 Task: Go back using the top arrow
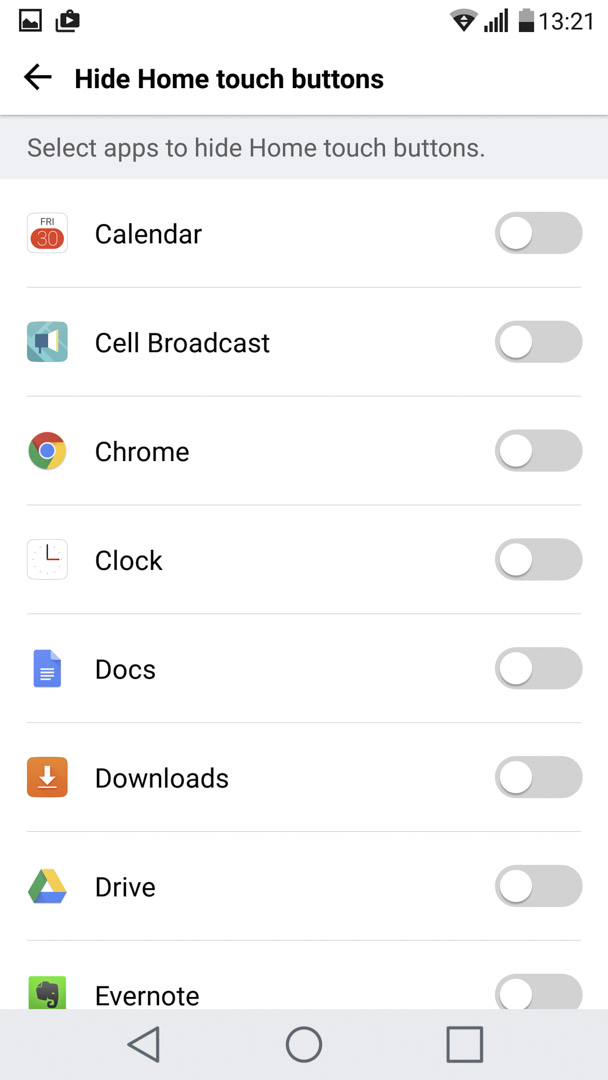pos(38,78)
